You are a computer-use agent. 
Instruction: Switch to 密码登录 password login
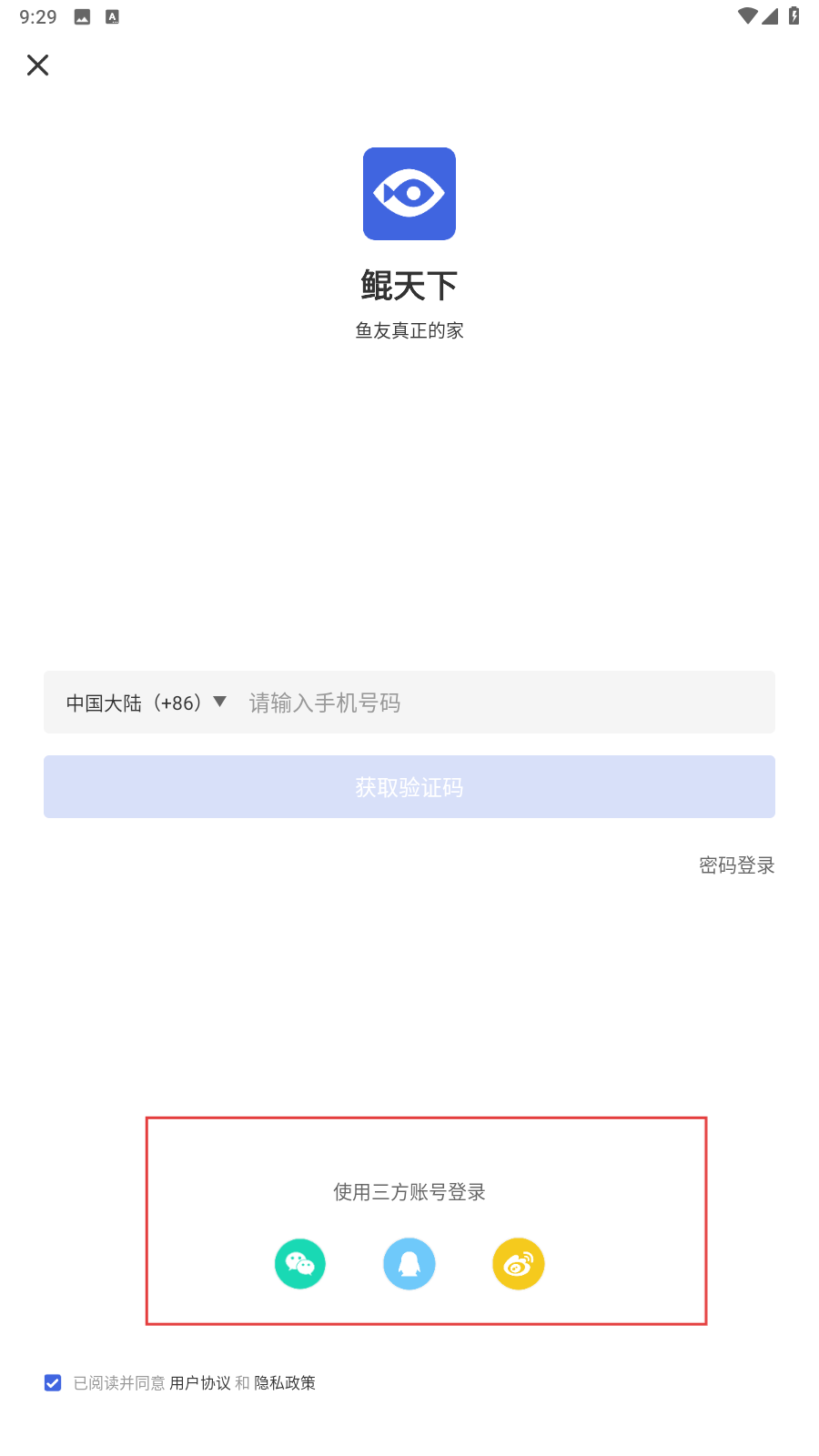pos(737,865)
